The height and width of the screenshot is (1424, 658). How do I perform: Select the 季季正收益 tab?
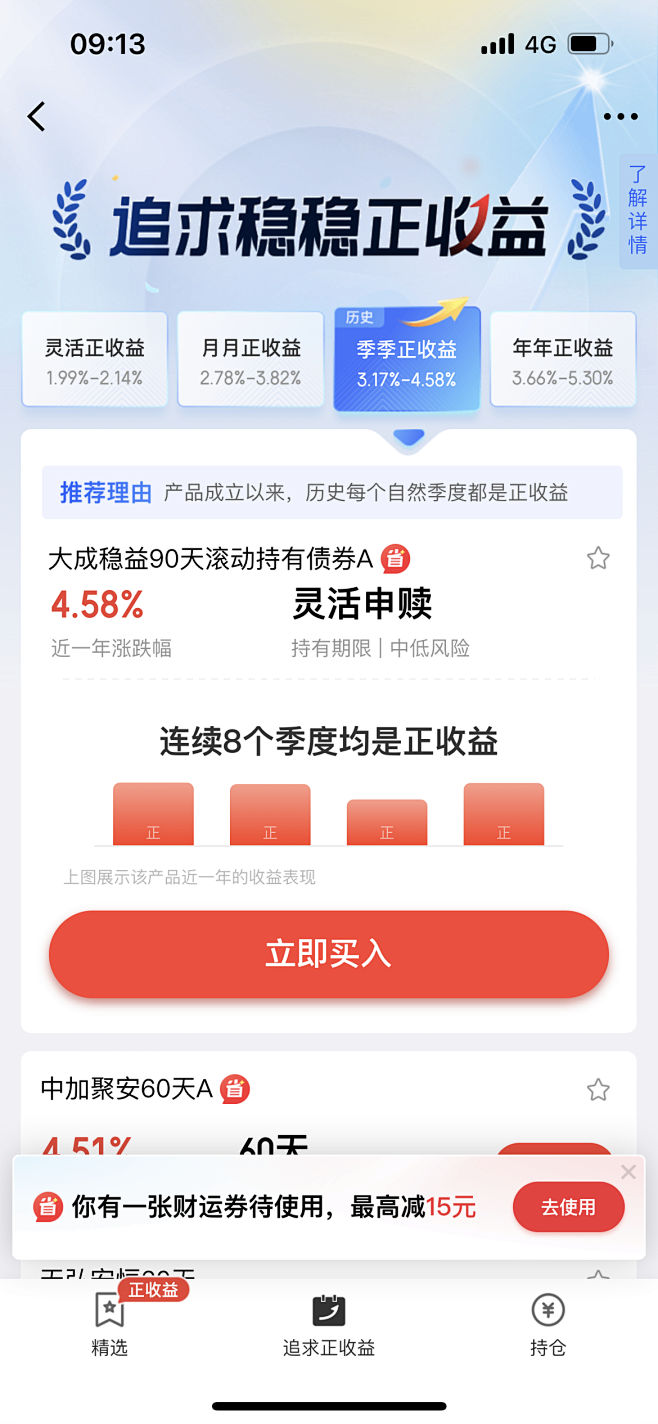407,360
